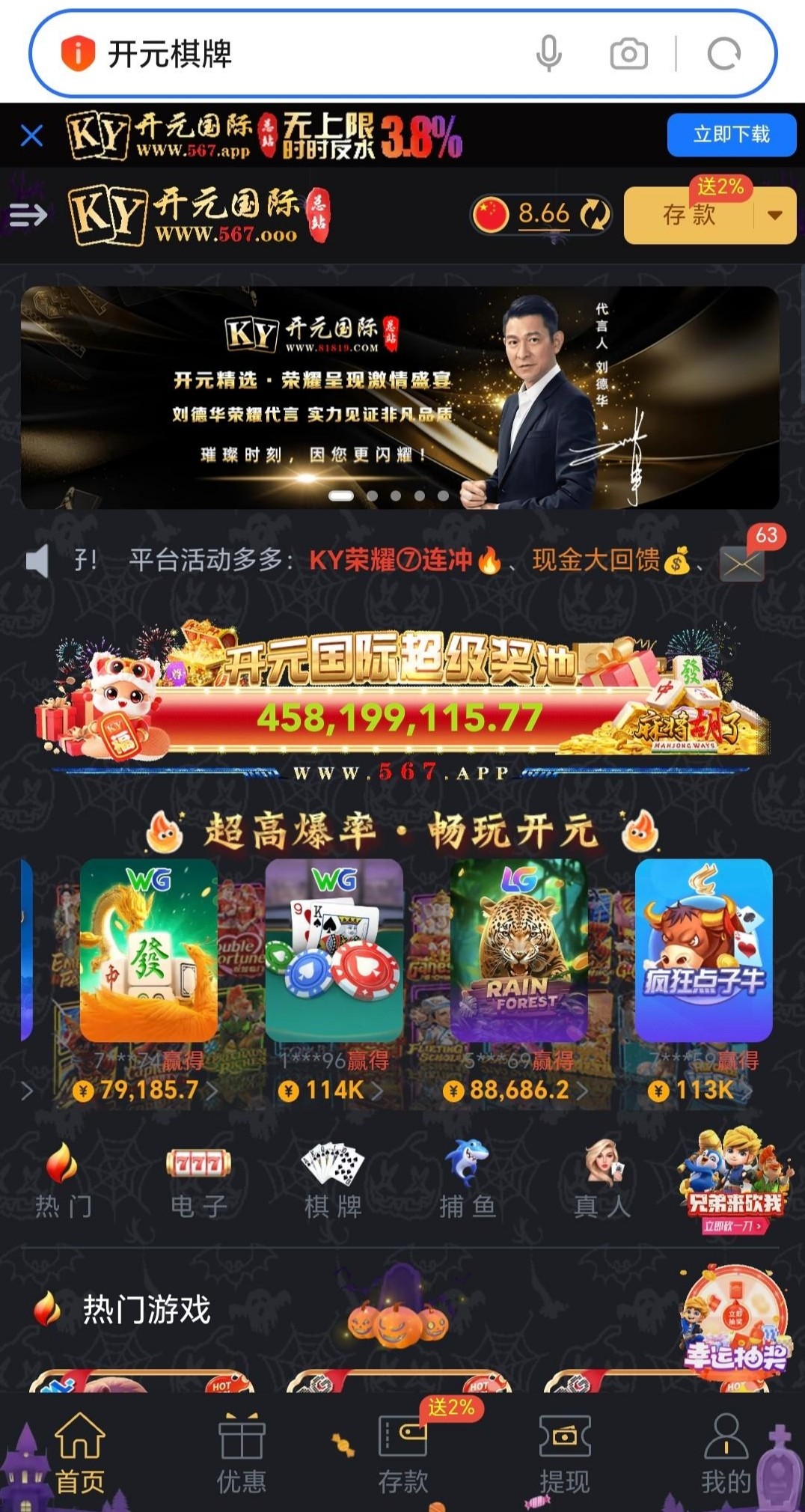Select the 真人 category

click(x=602, y=1180)
